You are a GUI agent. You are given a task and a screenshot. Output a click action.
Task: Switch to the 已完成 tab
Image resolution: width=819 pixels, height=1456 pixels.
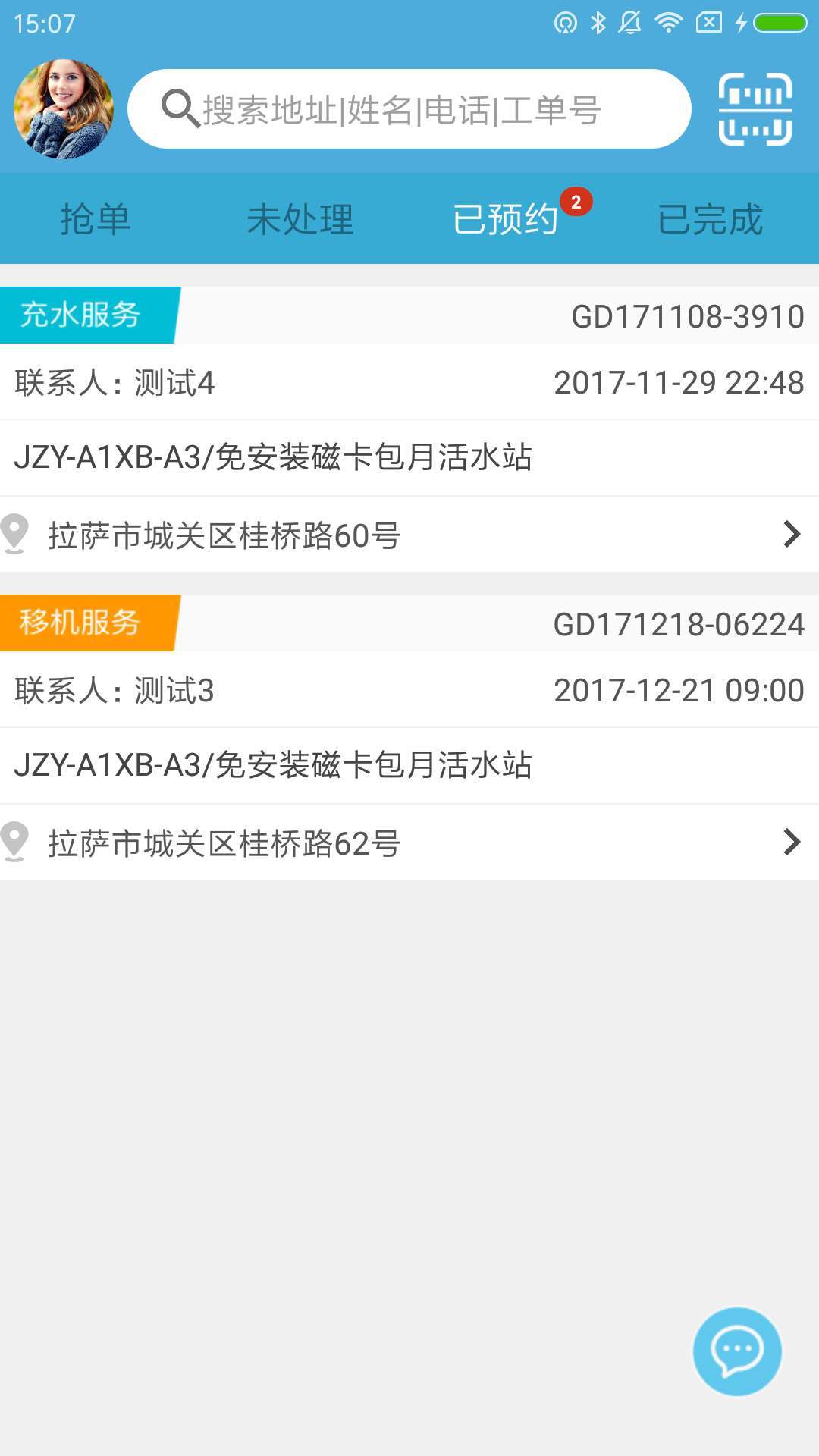point(710,220)
